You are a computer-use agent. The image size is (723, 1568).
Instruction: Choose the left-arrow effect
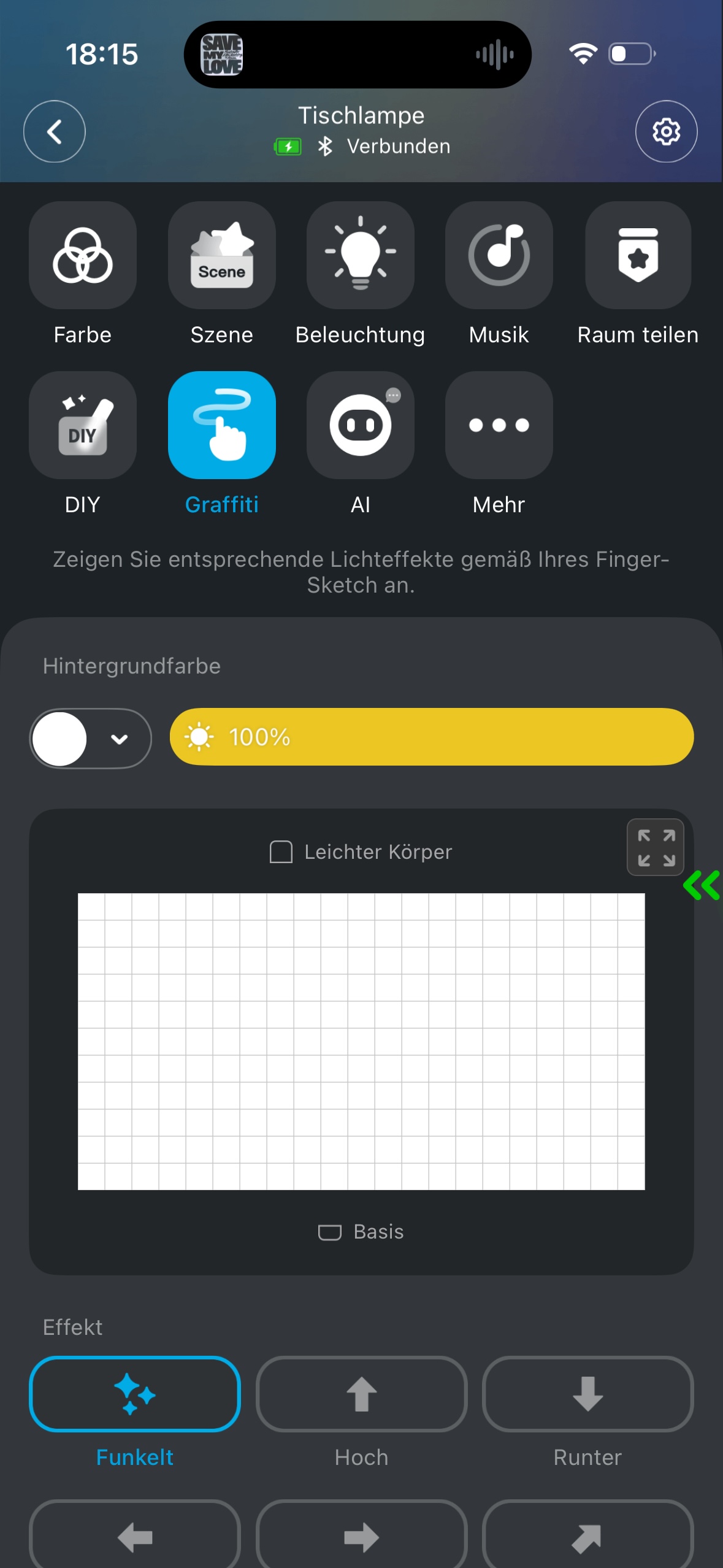tap(135, 1537)
